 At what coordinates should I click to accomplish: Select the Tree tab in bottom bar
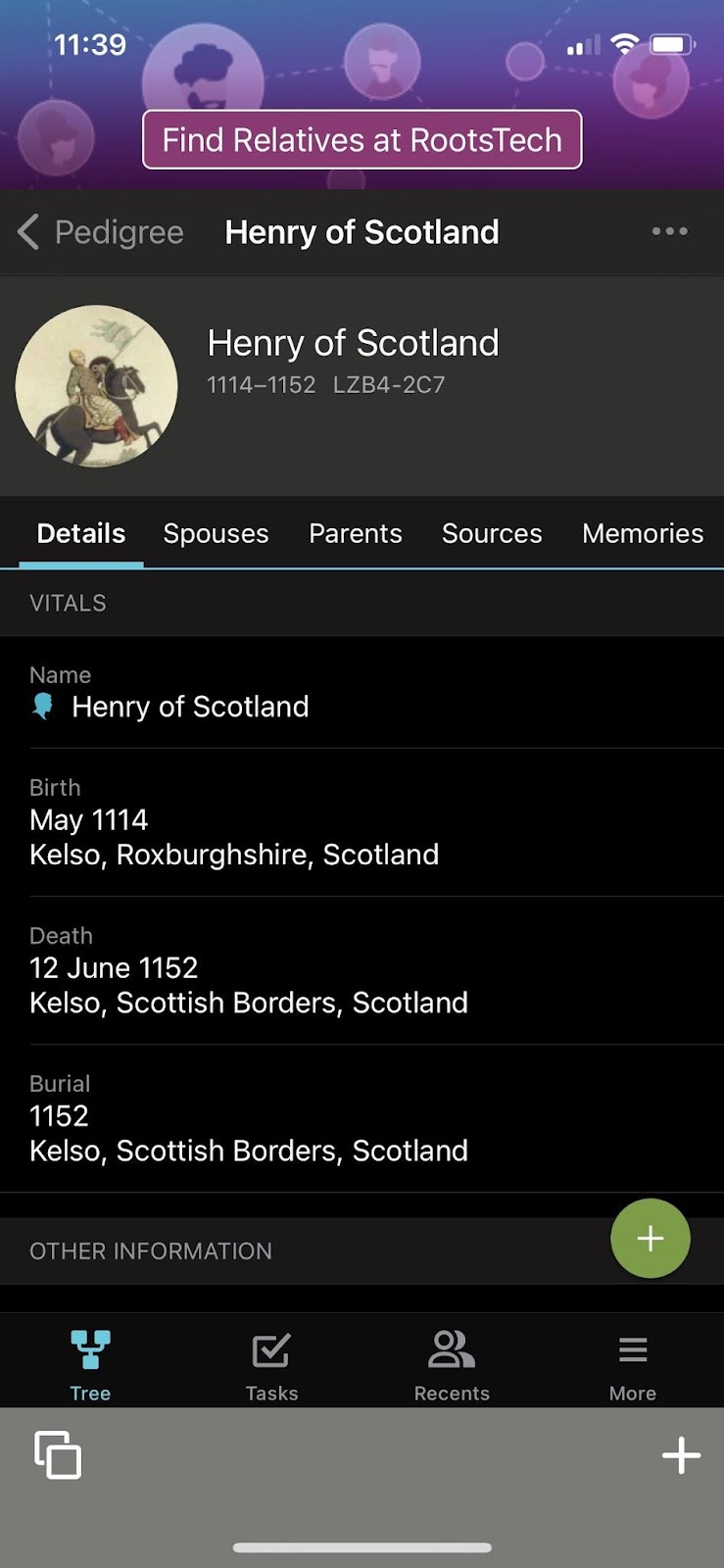[90, 1366]
